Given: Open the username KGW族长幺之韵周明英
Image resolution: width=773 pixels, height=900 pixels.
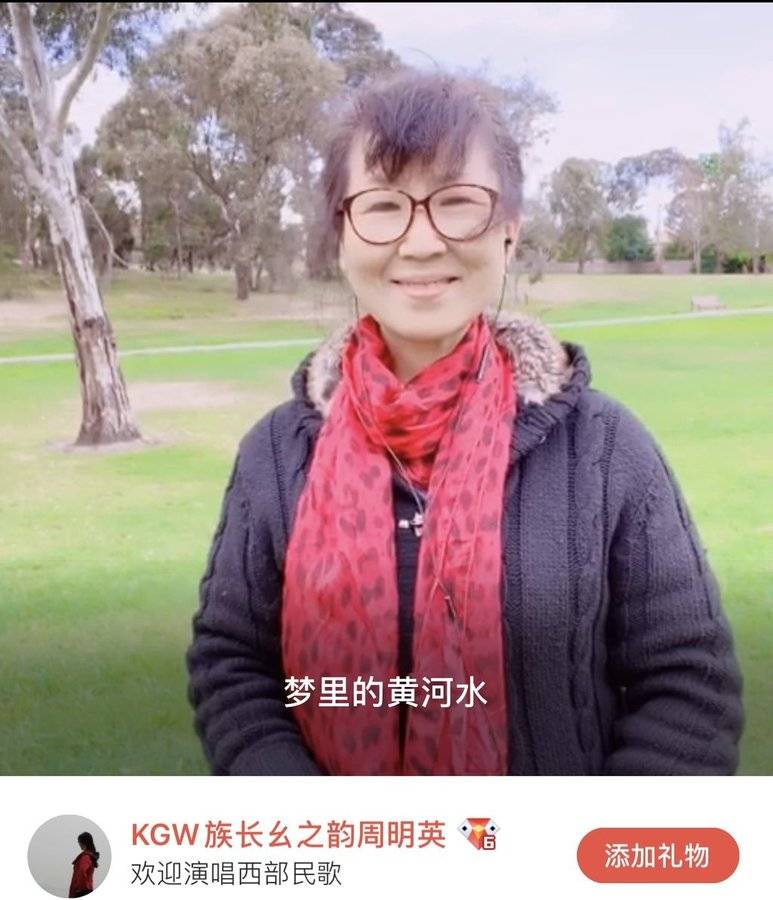Looking at the screenshot, I should pyautogui.click(x=288, y=835).
